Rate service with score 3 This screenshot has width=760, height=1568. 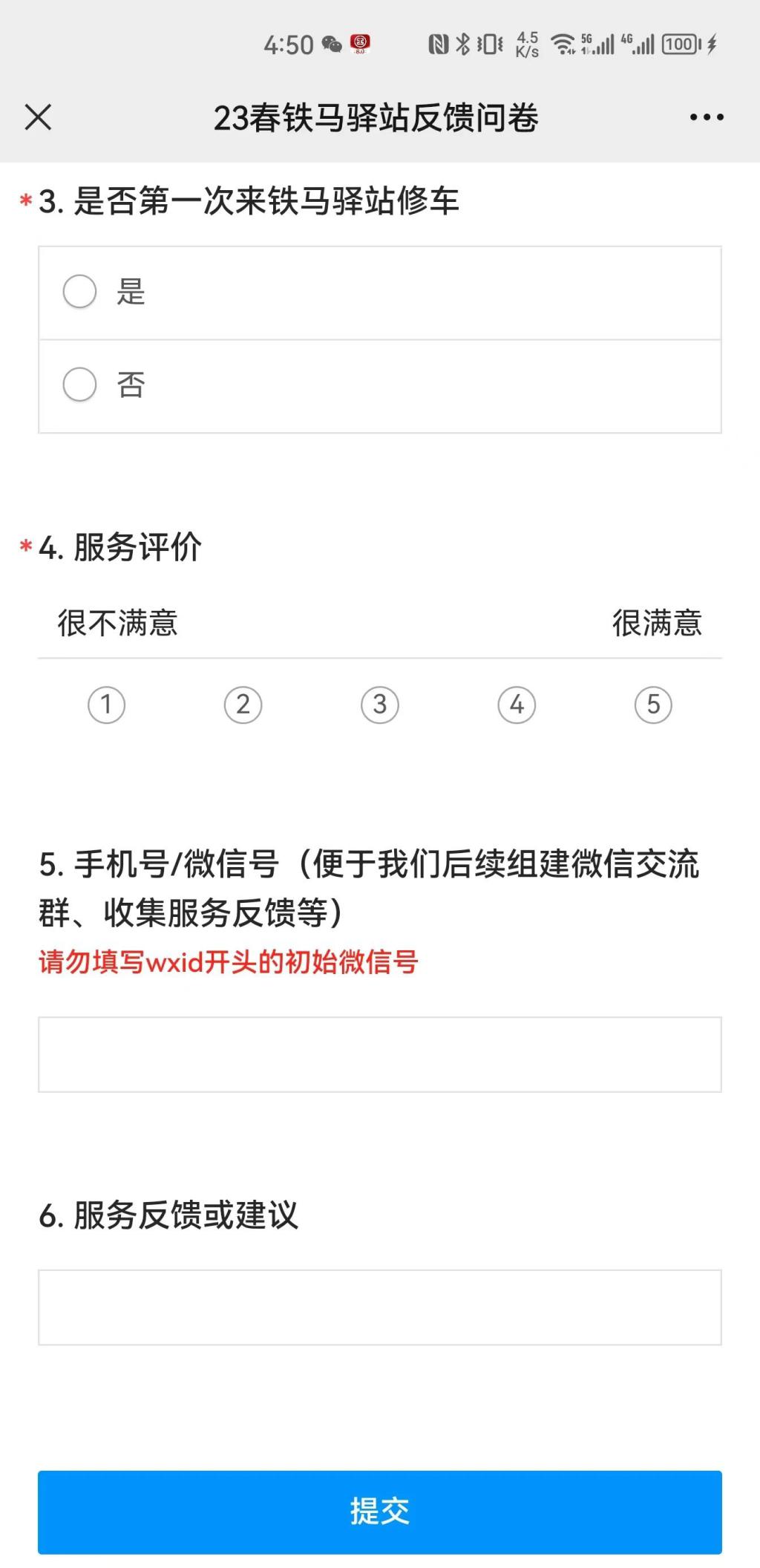(x=379, y=704)
